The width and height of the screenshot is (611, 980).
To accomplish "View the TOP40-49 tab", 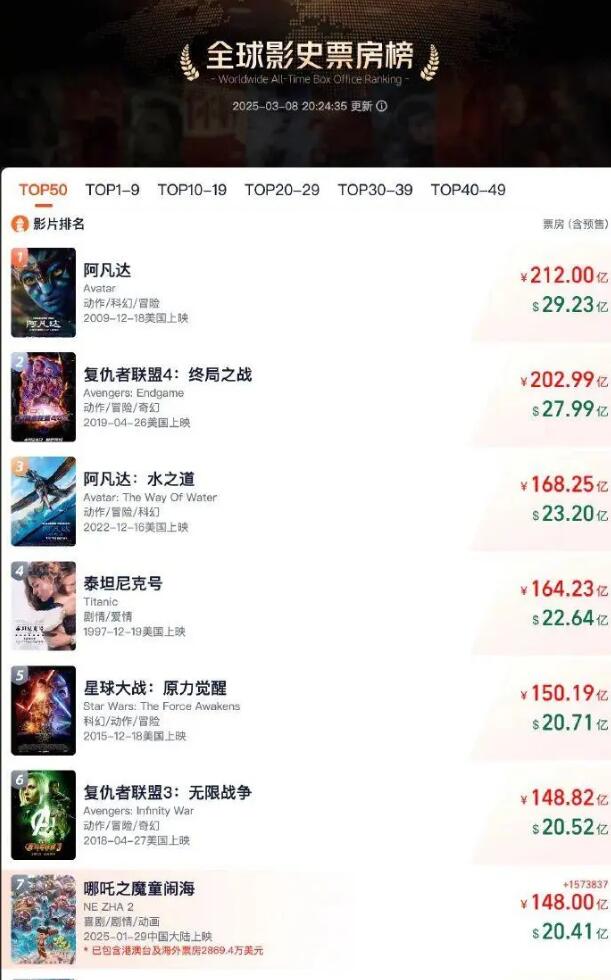I will [468, 189].
